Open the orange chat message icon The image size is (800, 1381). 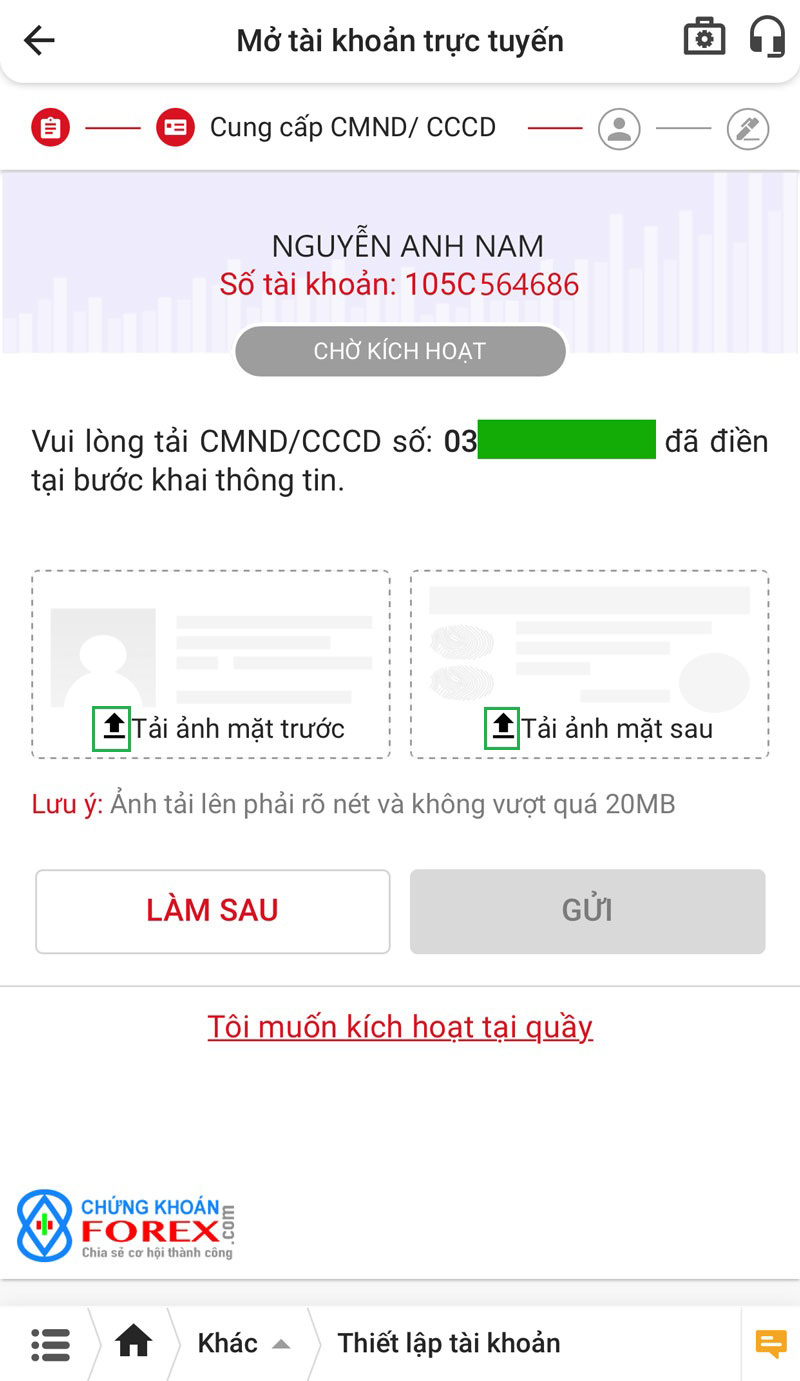[x=770, y=1343]
